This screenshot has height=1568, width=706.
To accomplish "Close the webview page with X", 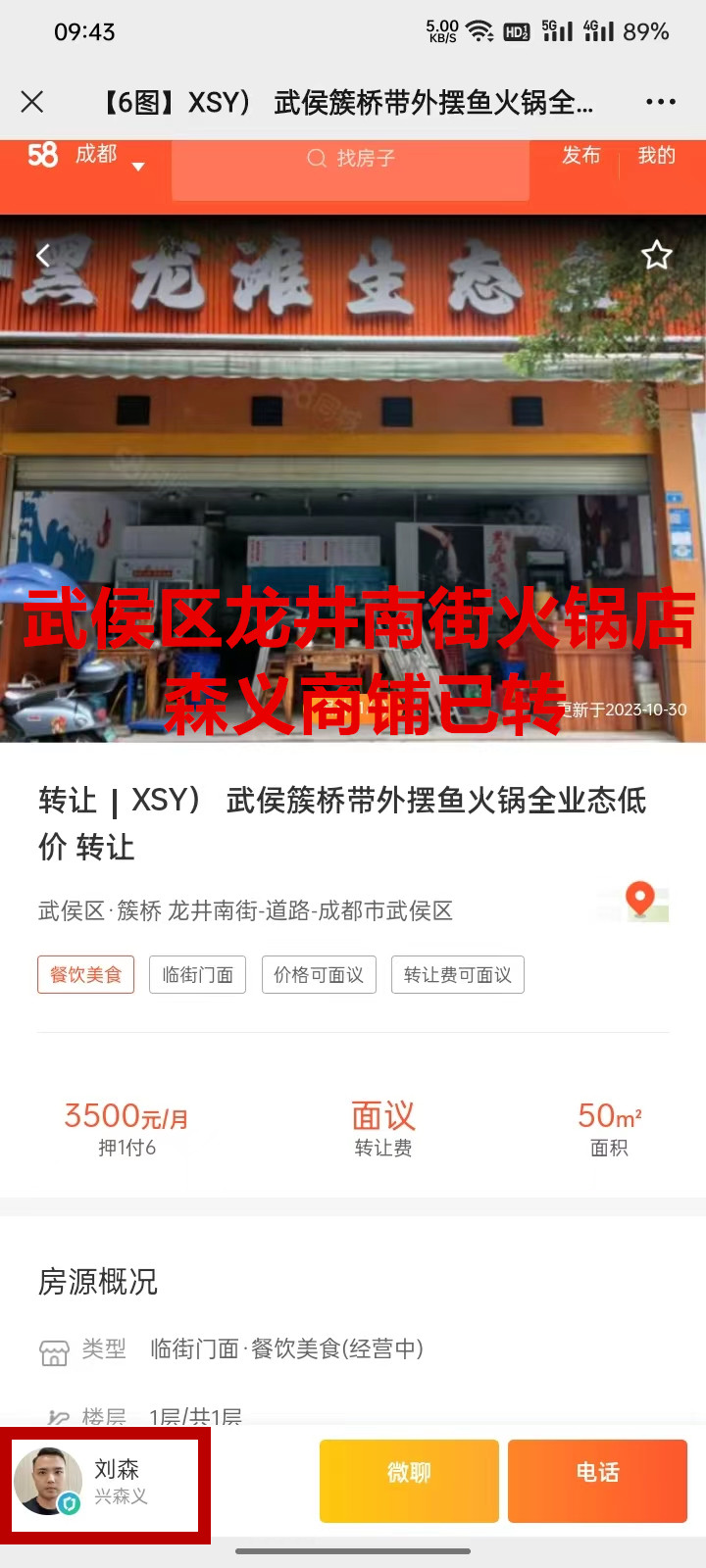I will pos(32,102).
